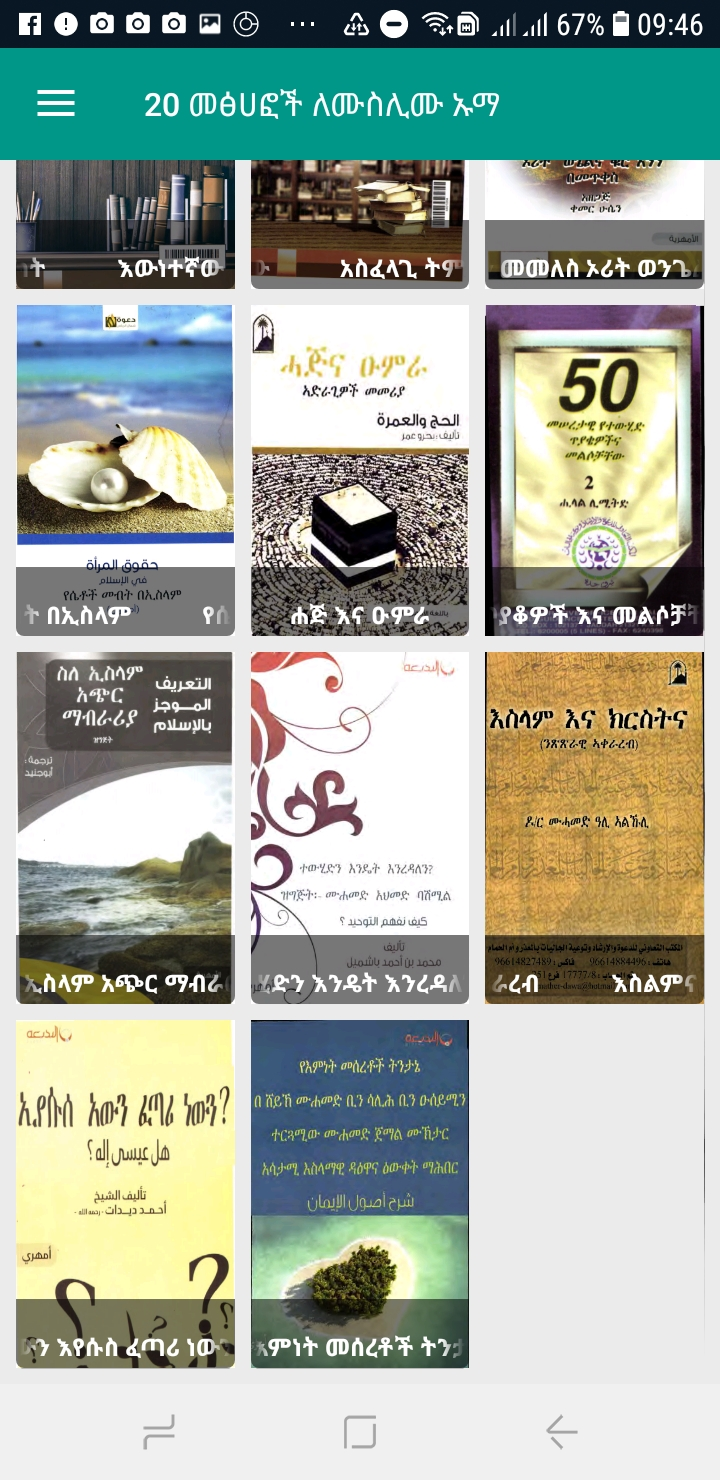View the ተውሂድን እንዴት እንረዳለን book

click(x=360, y=828)
